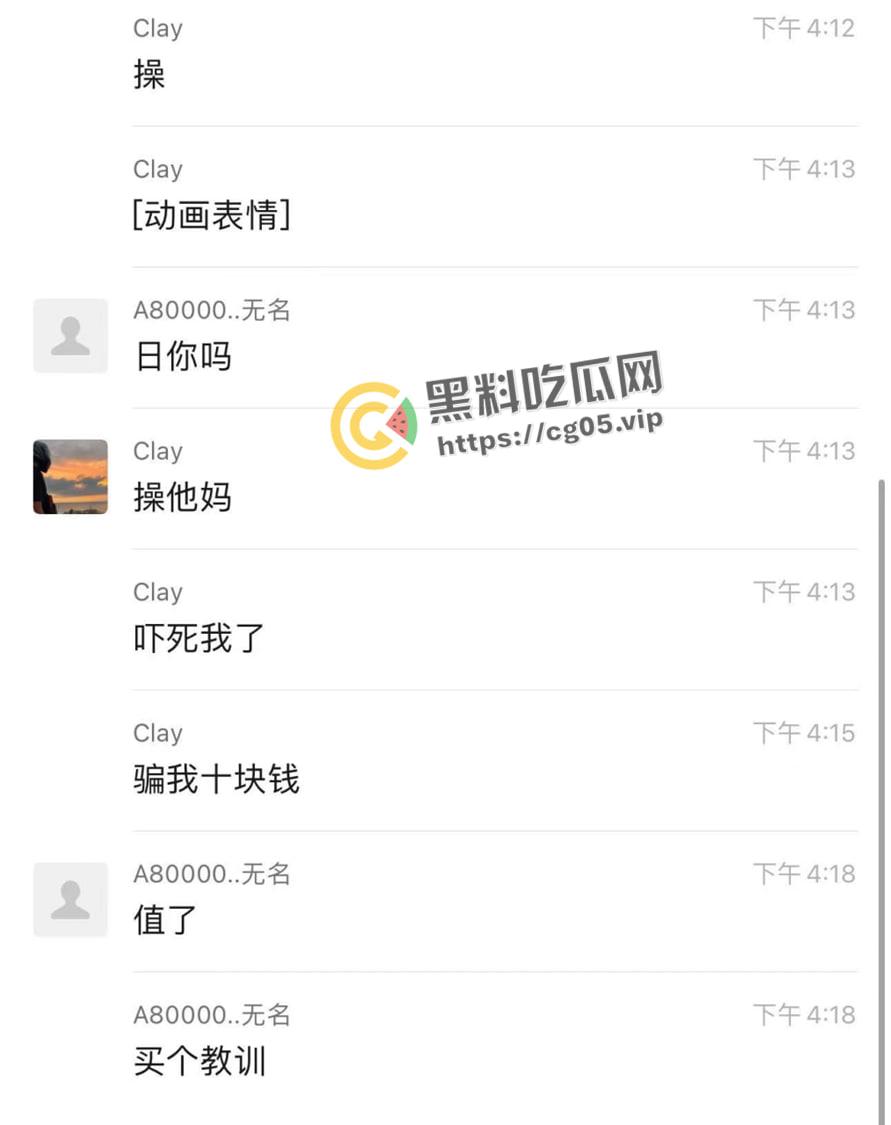891x1125 pixels.
Task: Tap the [动画表情] animated sticker message
Action: pyautogui.click(x=213, y=217)
